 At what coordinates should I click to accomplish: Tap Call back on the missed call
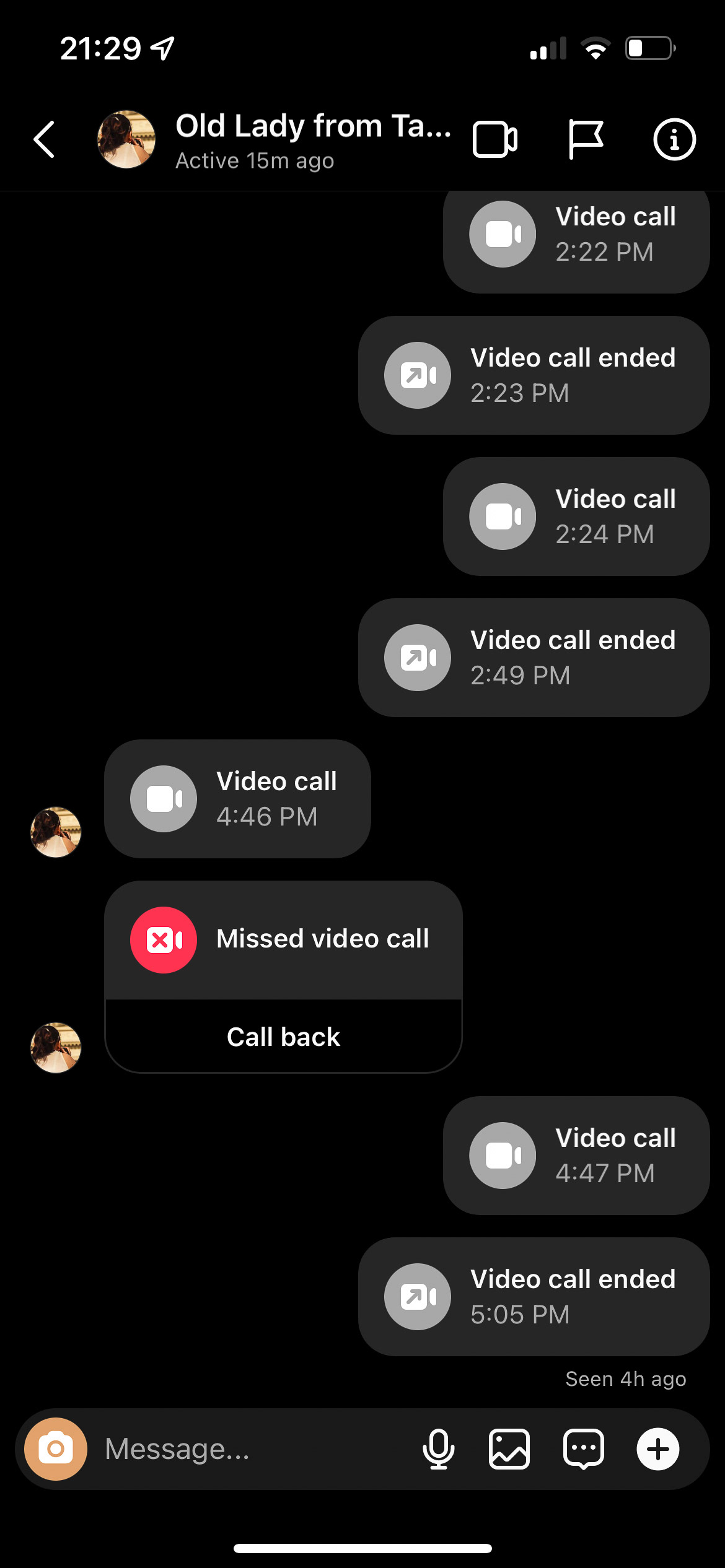[283, 1037]
